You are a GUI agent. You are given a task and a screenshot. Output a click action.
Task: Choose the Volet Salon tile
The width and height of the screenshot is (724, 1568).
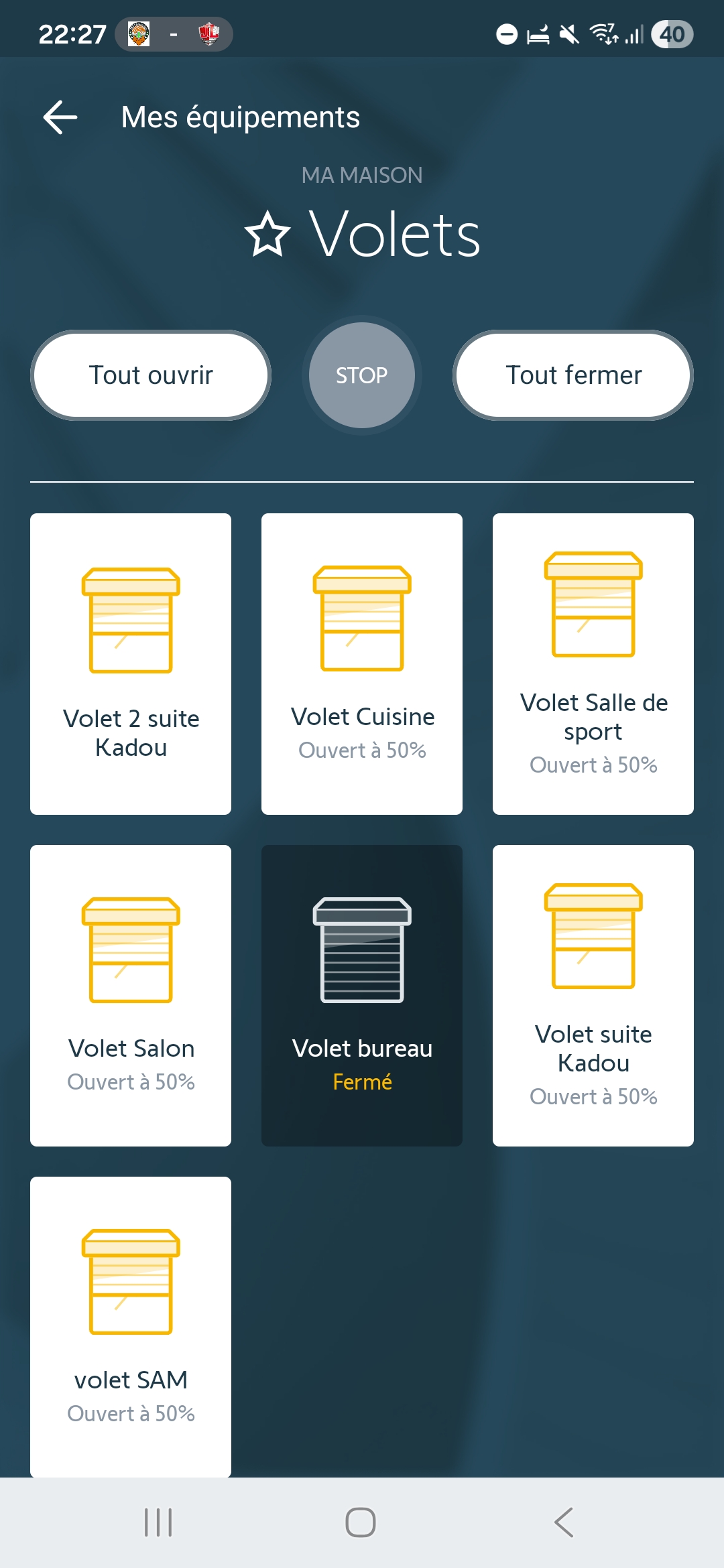(131, 995)
